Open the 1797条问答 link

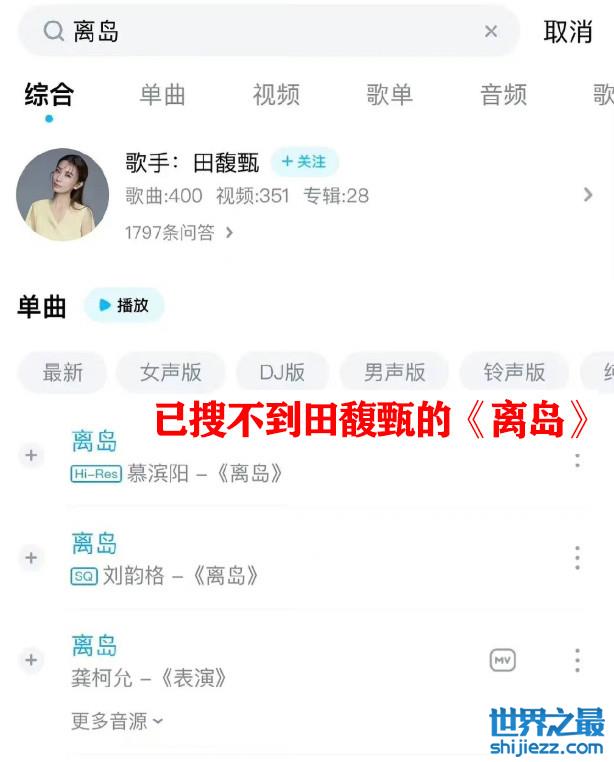tap(179, 232)
